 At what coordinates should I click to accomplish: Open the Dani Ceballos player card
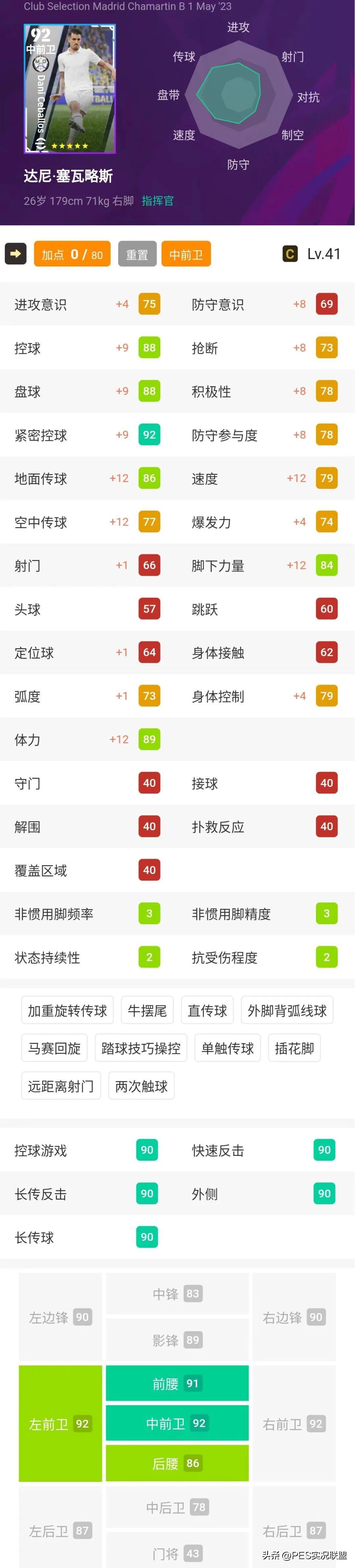tap(69, 89)
